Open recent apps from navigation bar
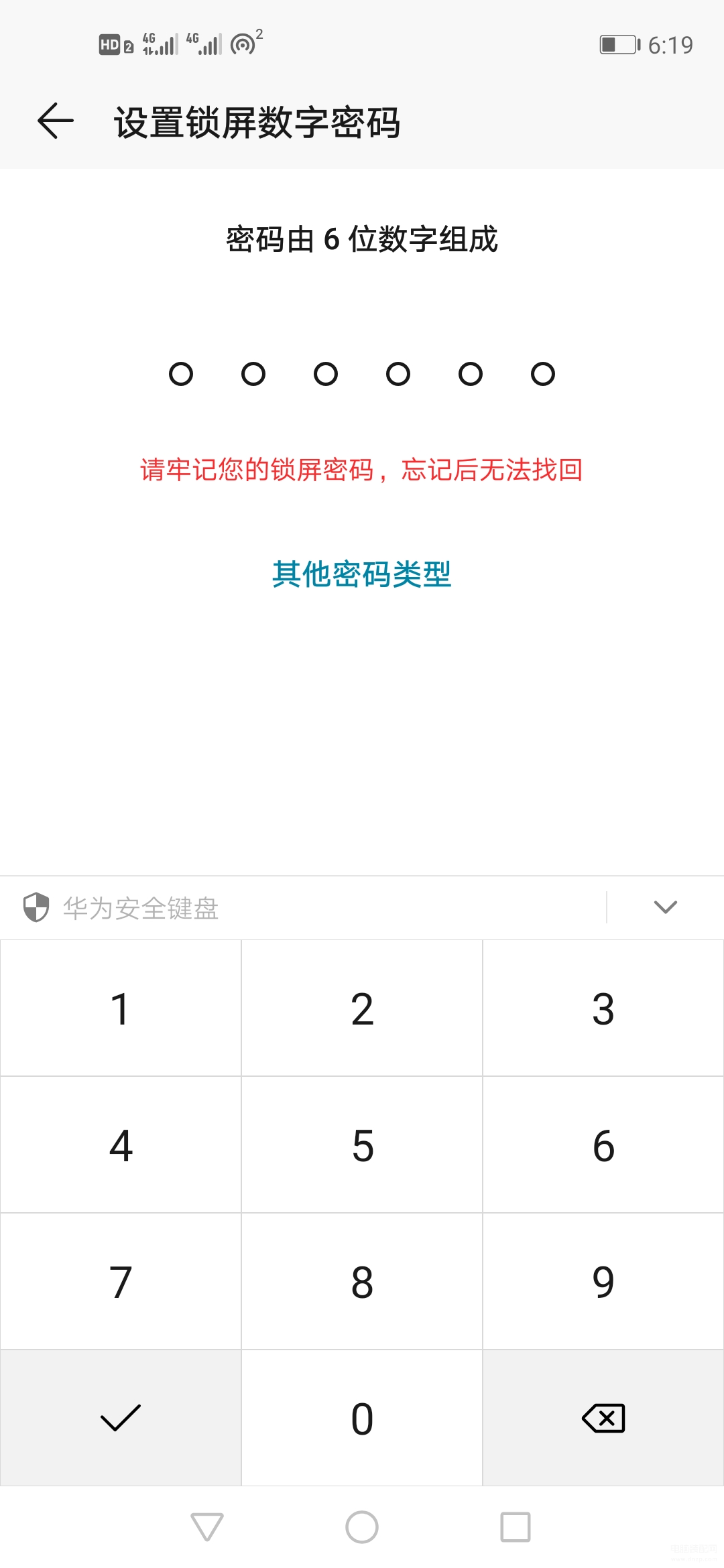 (x=515, y=1527)
